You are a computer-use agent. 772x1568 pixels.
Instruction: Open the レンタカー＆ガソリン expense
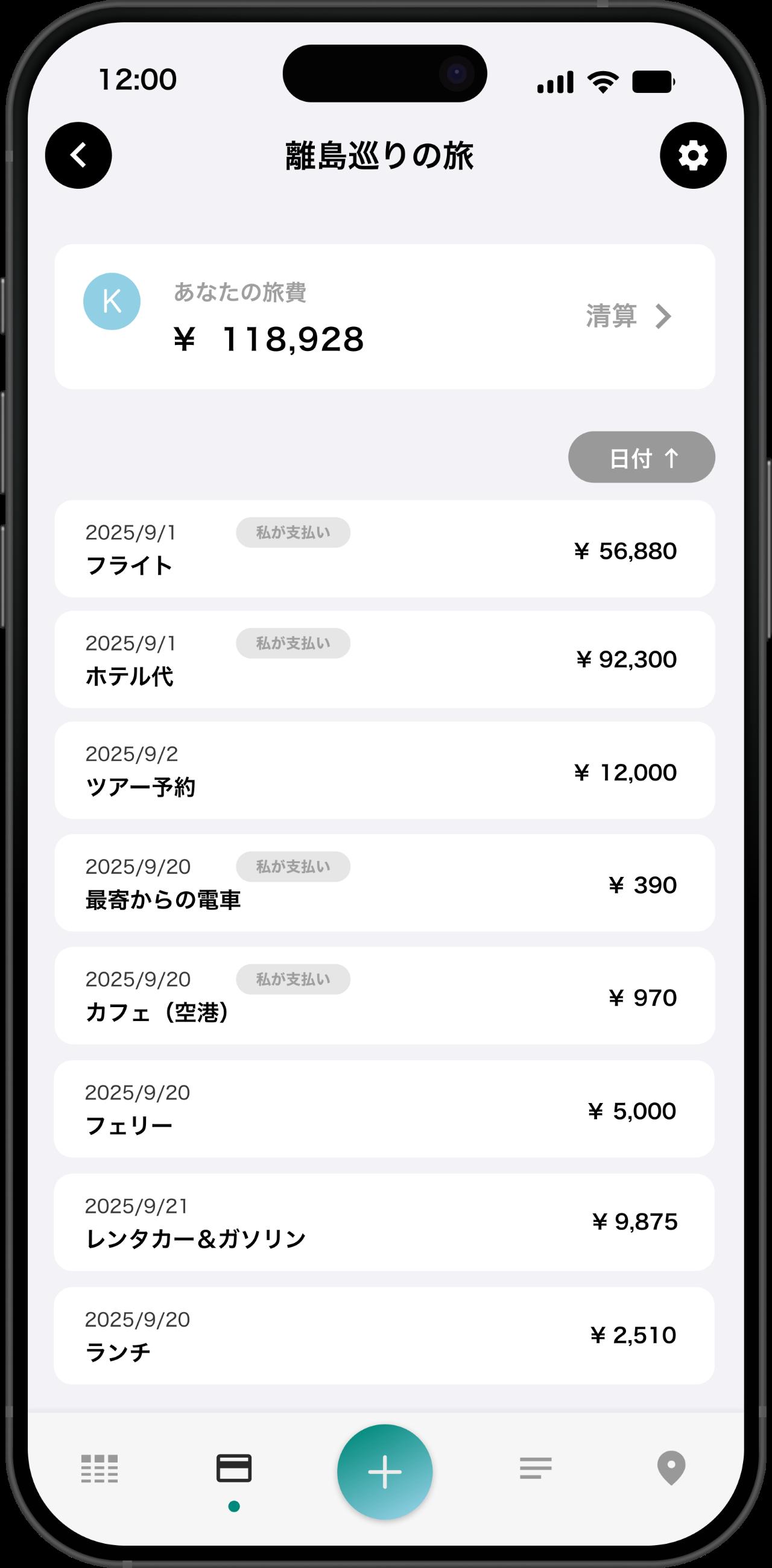[x=385, y=1221]
